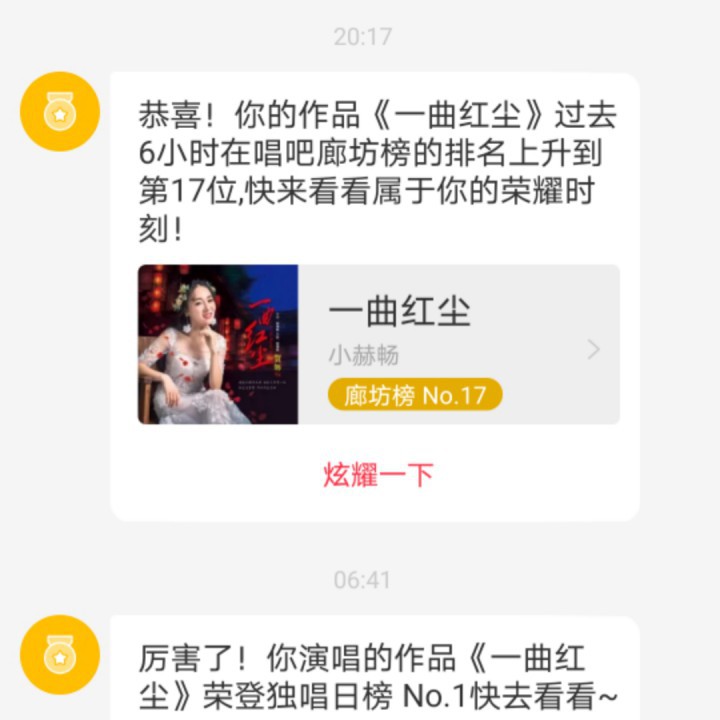Open the sender avatar on the 06:41 message
Image resolution: width=720 pixels, height=720 pixels.
coord(60,655)
